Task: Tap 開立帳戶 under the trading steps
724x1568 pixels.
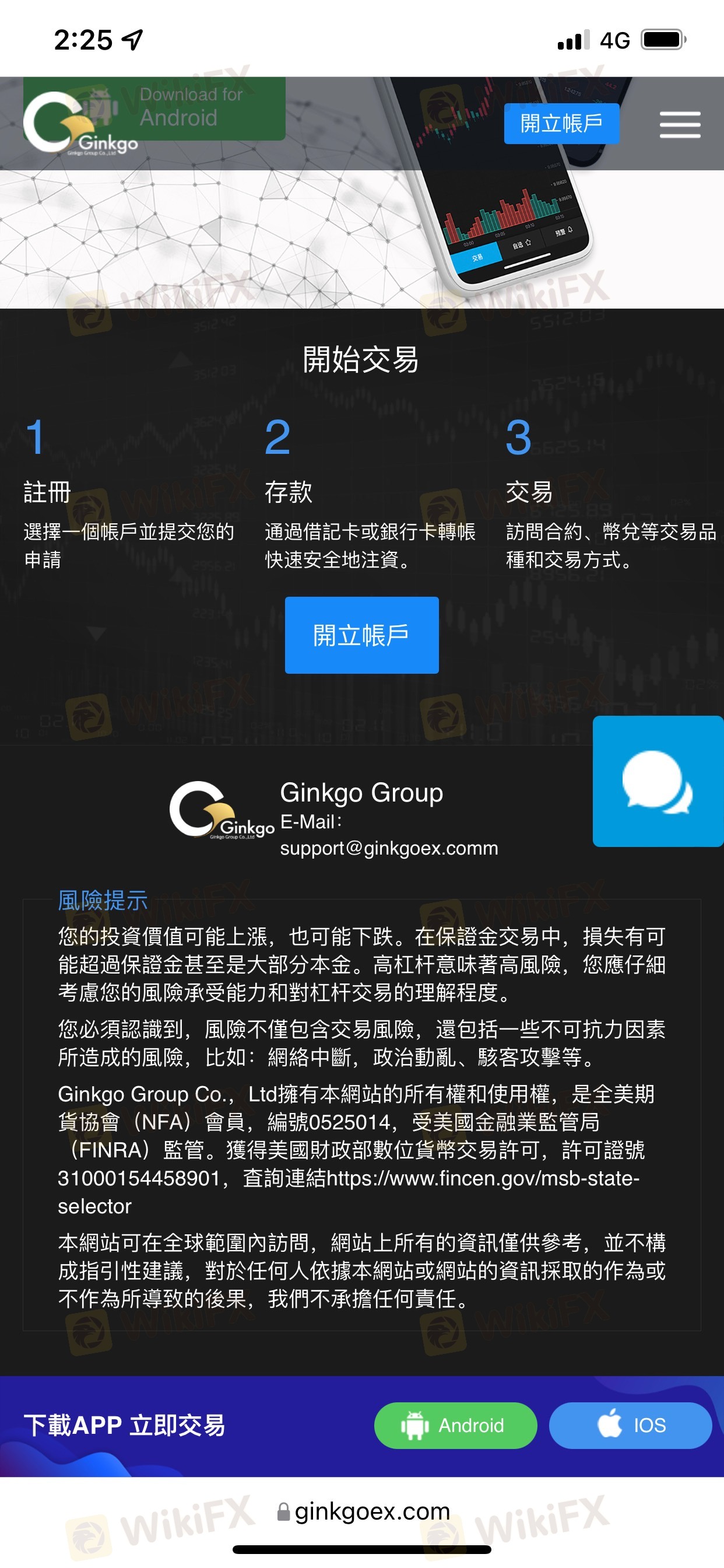Action: pyautogui.click(x=361, y=635)
